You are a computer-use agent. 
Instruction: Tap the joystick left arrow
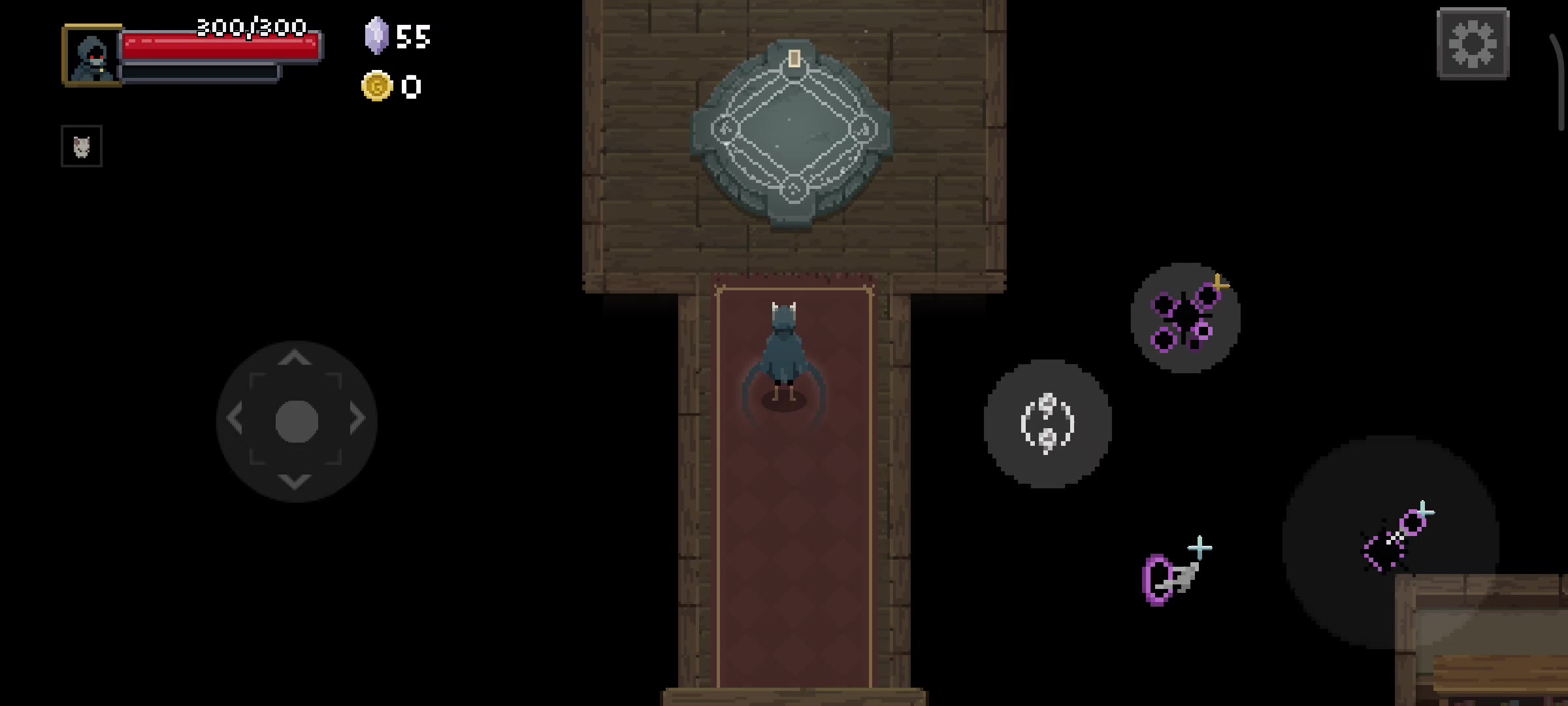tap(235, 419)
